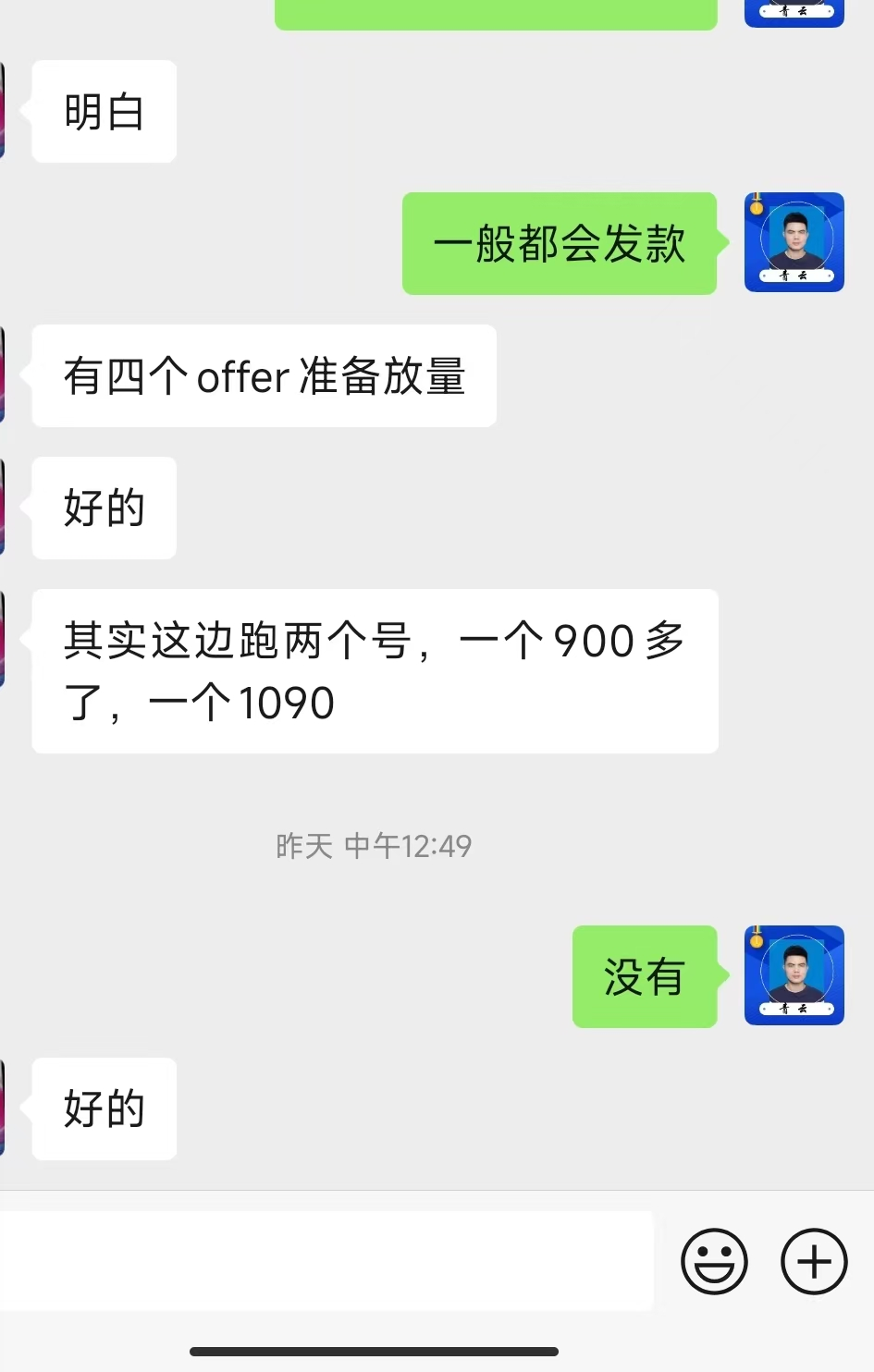This screenshot has width=874, height=1372.
Task: Tap the contact avatar beside the long message
Action: click(4, 638)
